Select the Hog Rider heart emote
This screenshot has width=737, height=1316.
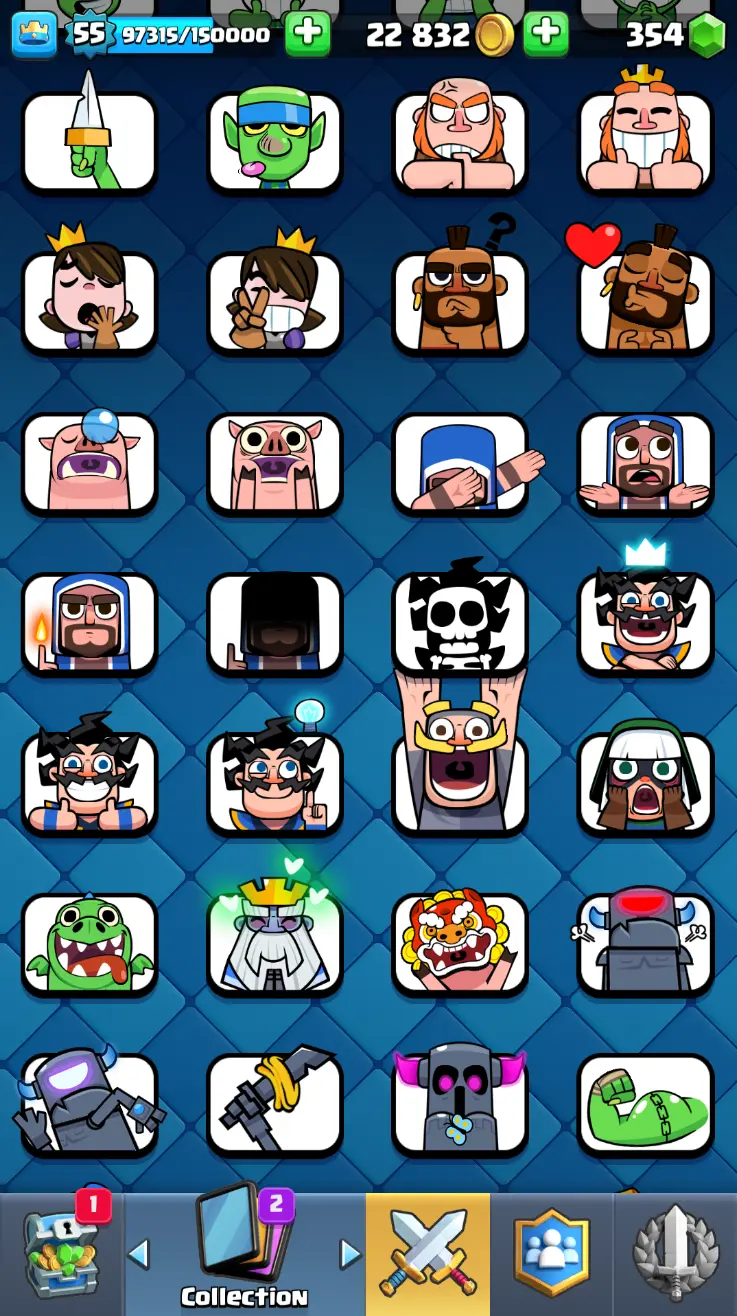coord(645,299)
